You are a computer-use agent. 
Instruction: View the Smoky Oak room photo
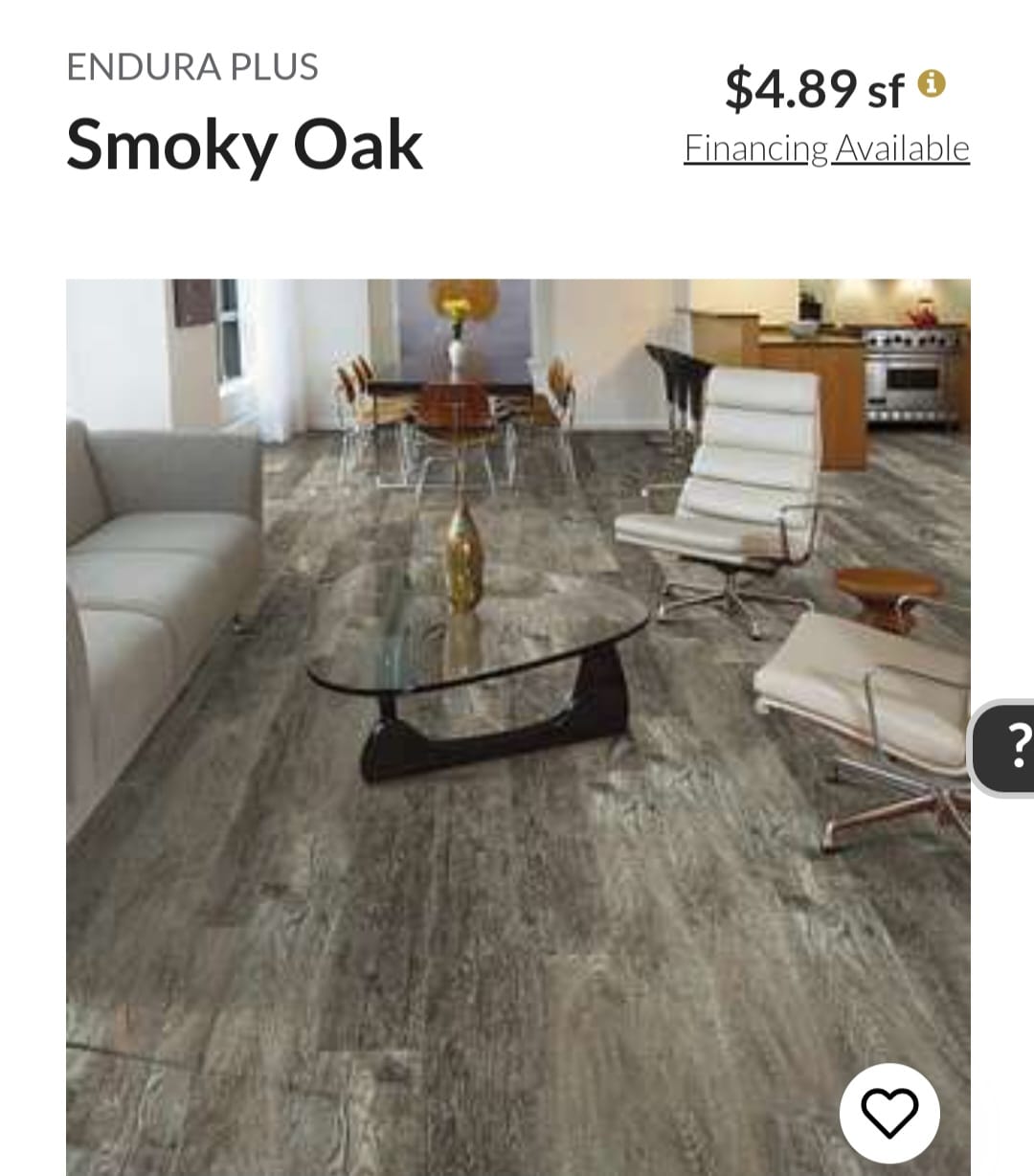[x=517, y=670]
